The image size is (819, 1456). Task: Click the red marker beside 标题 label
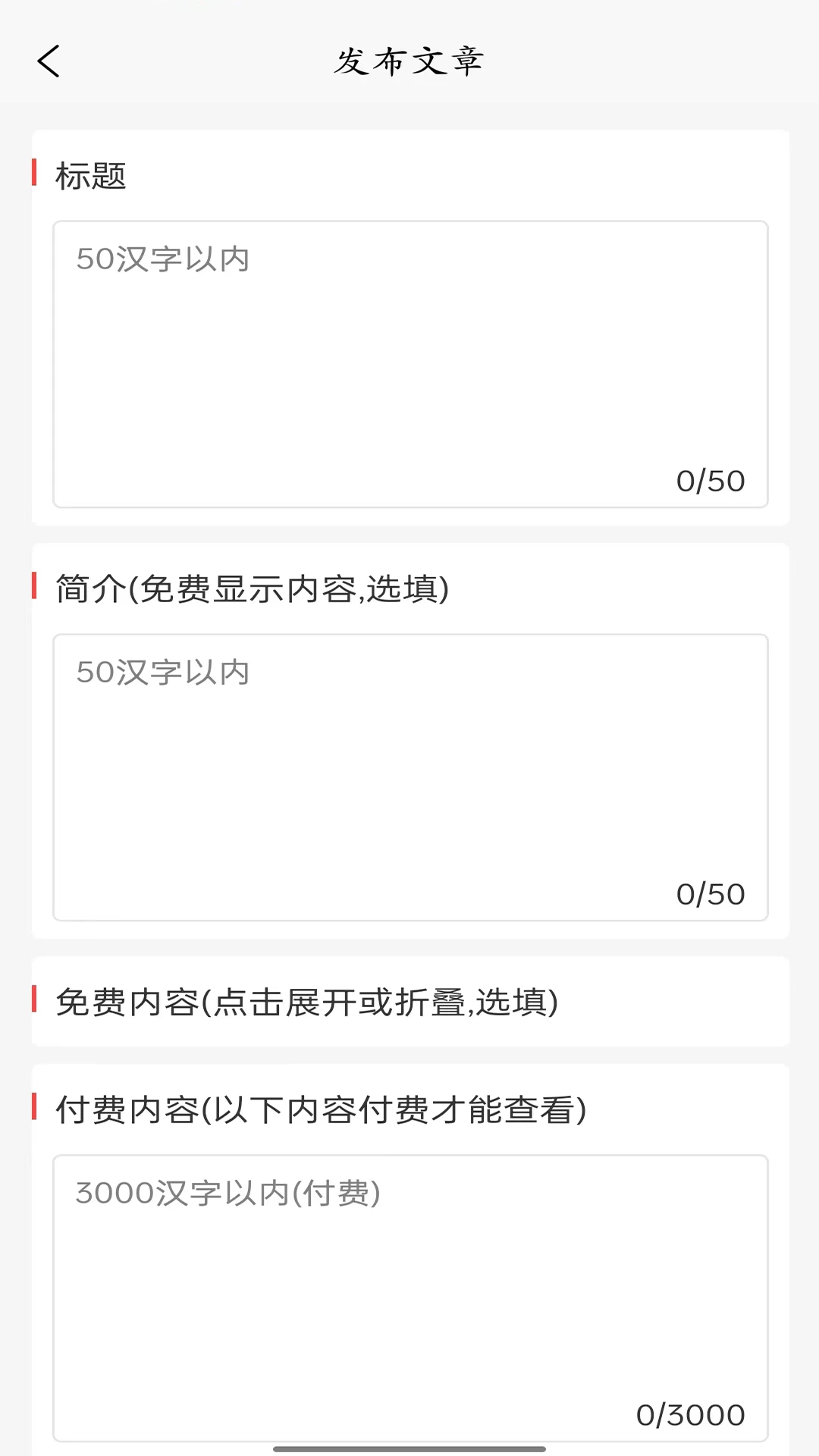[33, 173]
